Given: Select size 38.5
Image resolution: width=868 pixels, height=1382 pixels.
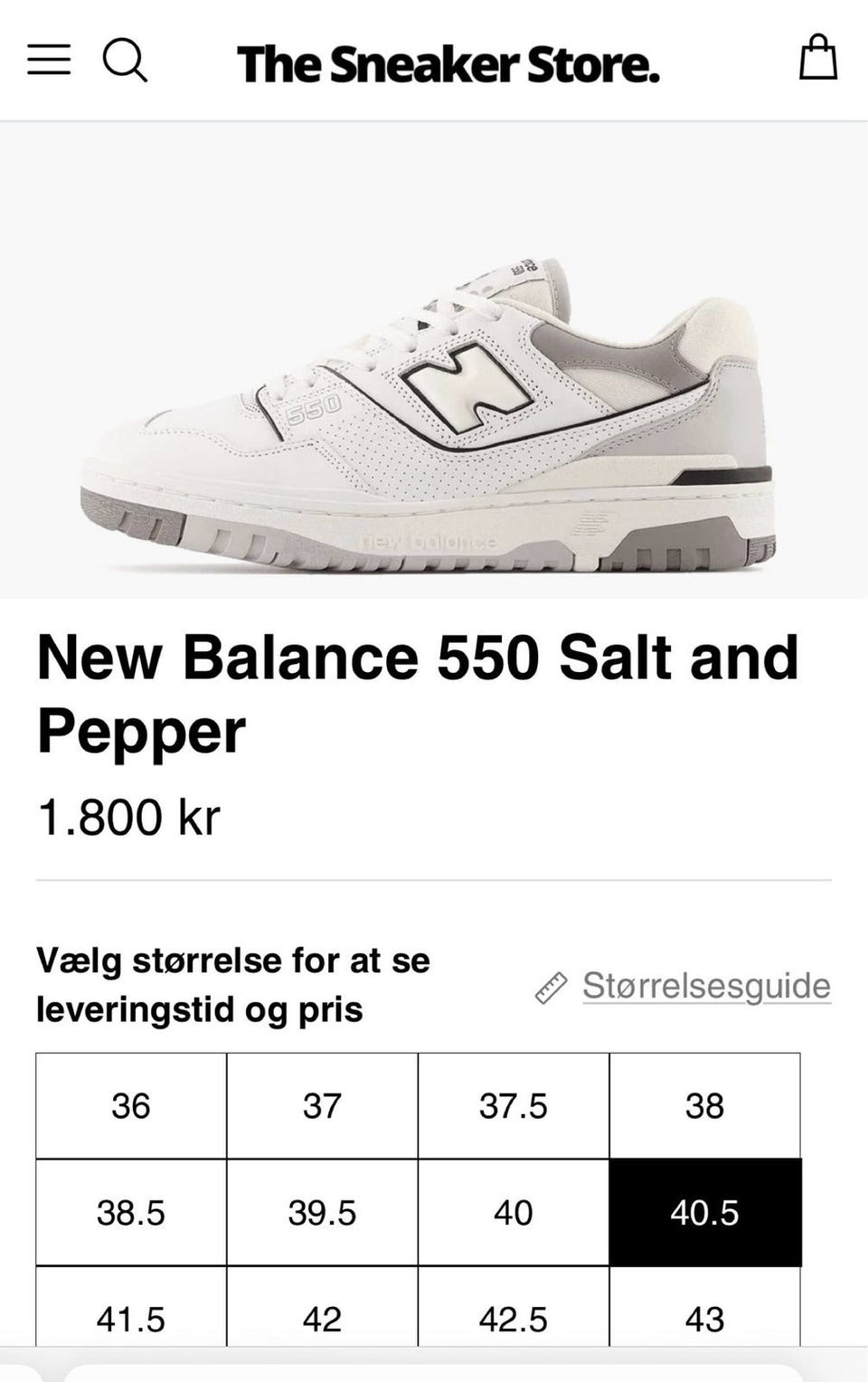Looking at the screenshot, I should 129,1212.
